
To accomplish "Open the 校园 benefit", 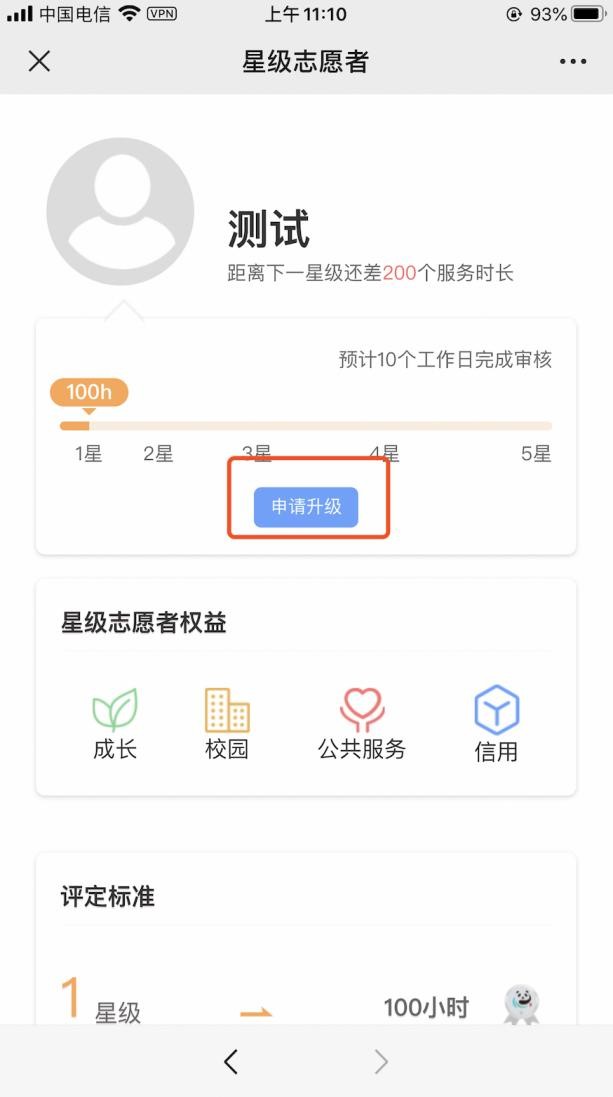I will pyautogui.click(x=227, y=724).
